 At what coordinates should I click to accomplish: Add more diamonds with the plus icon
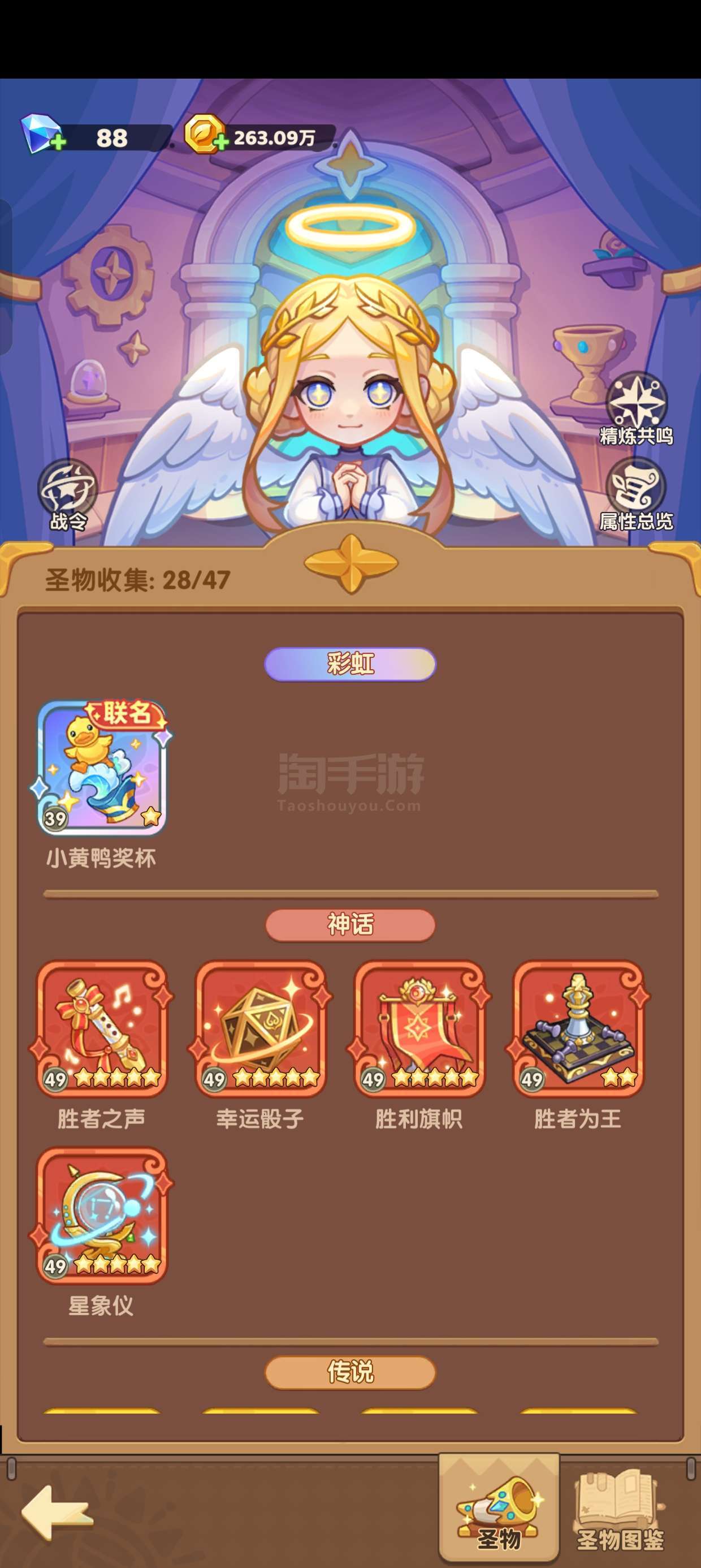point(58,143)
